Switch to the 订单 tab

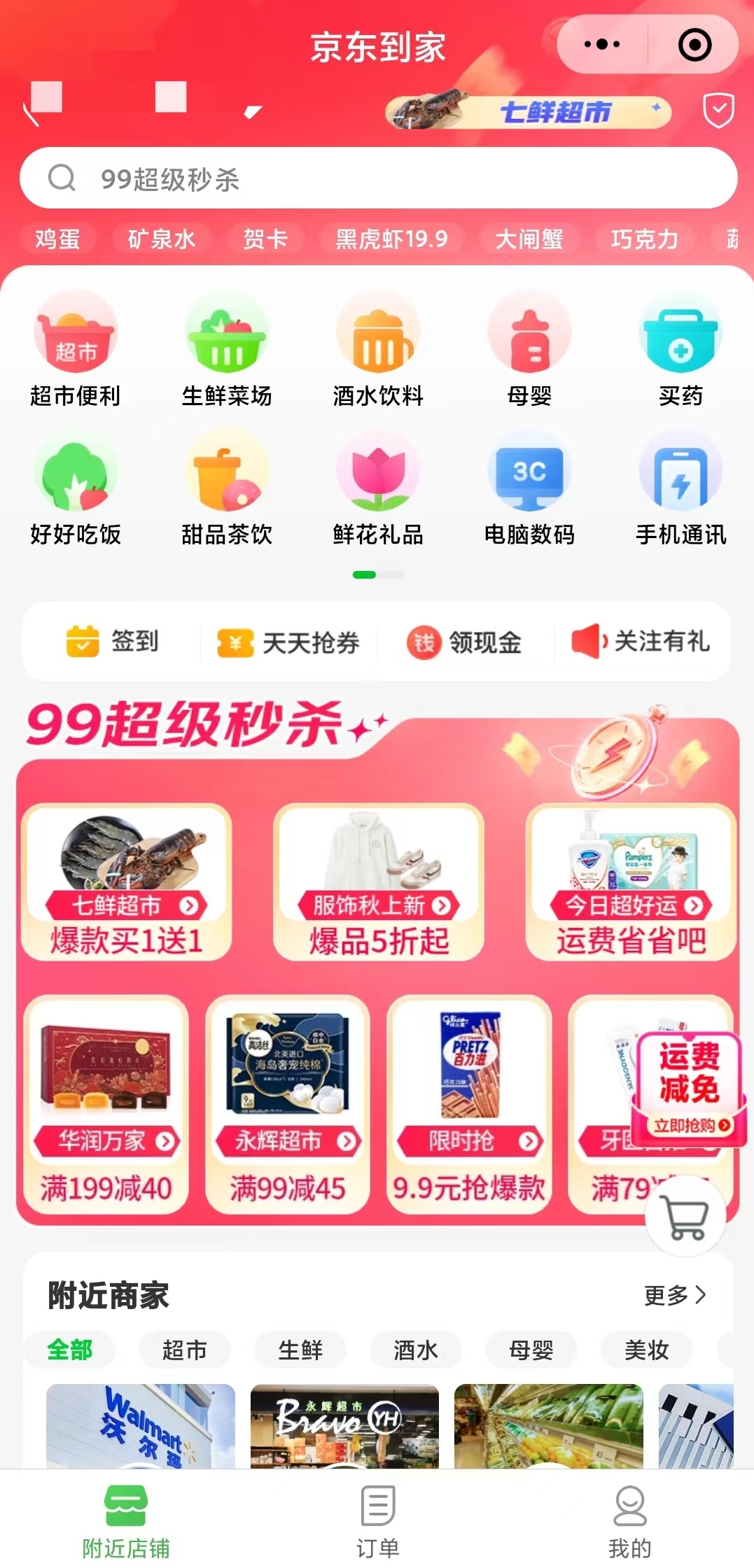tap(378, 1519)
